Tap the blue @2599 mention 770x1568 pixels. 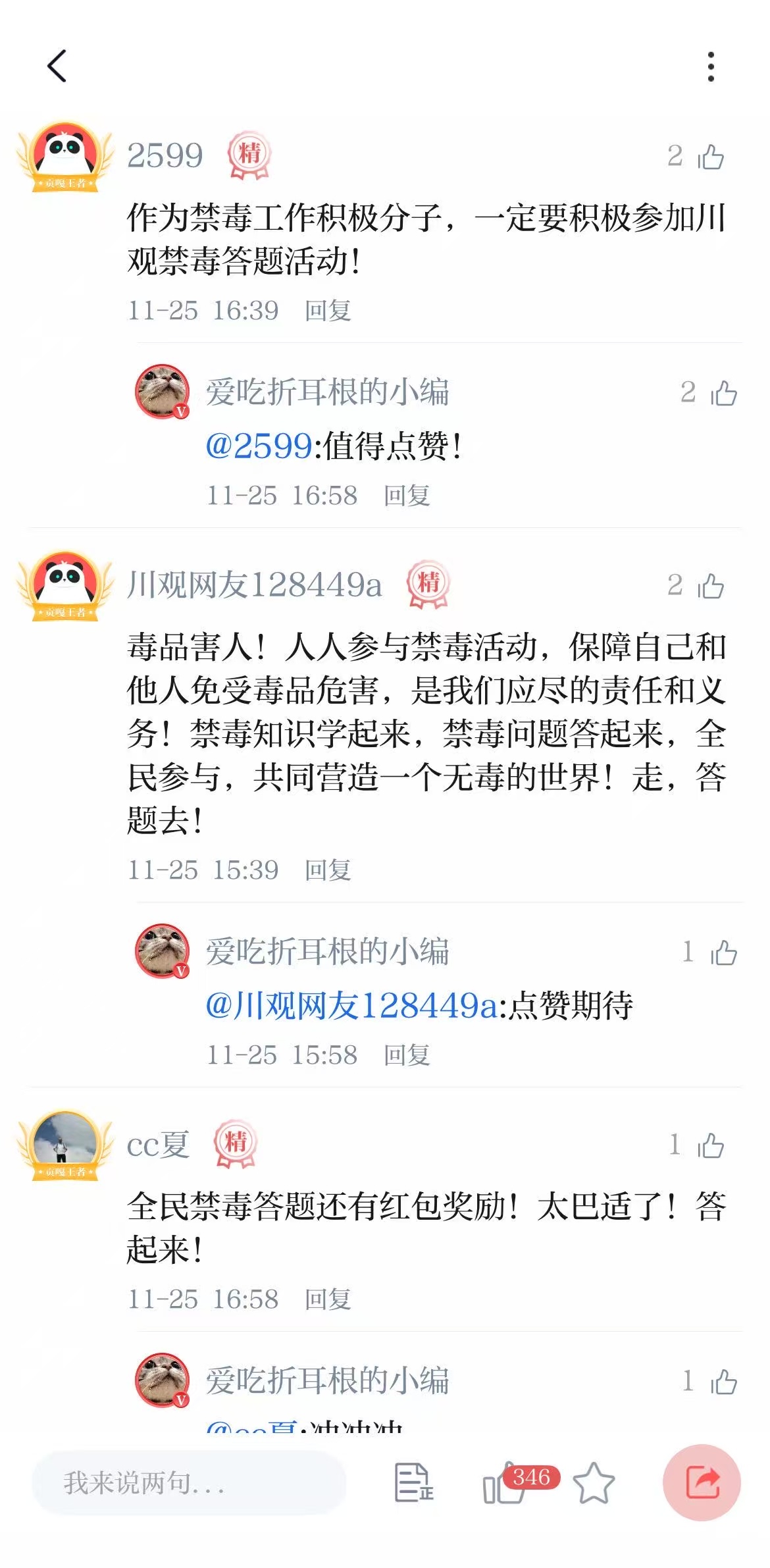[259, 446]
